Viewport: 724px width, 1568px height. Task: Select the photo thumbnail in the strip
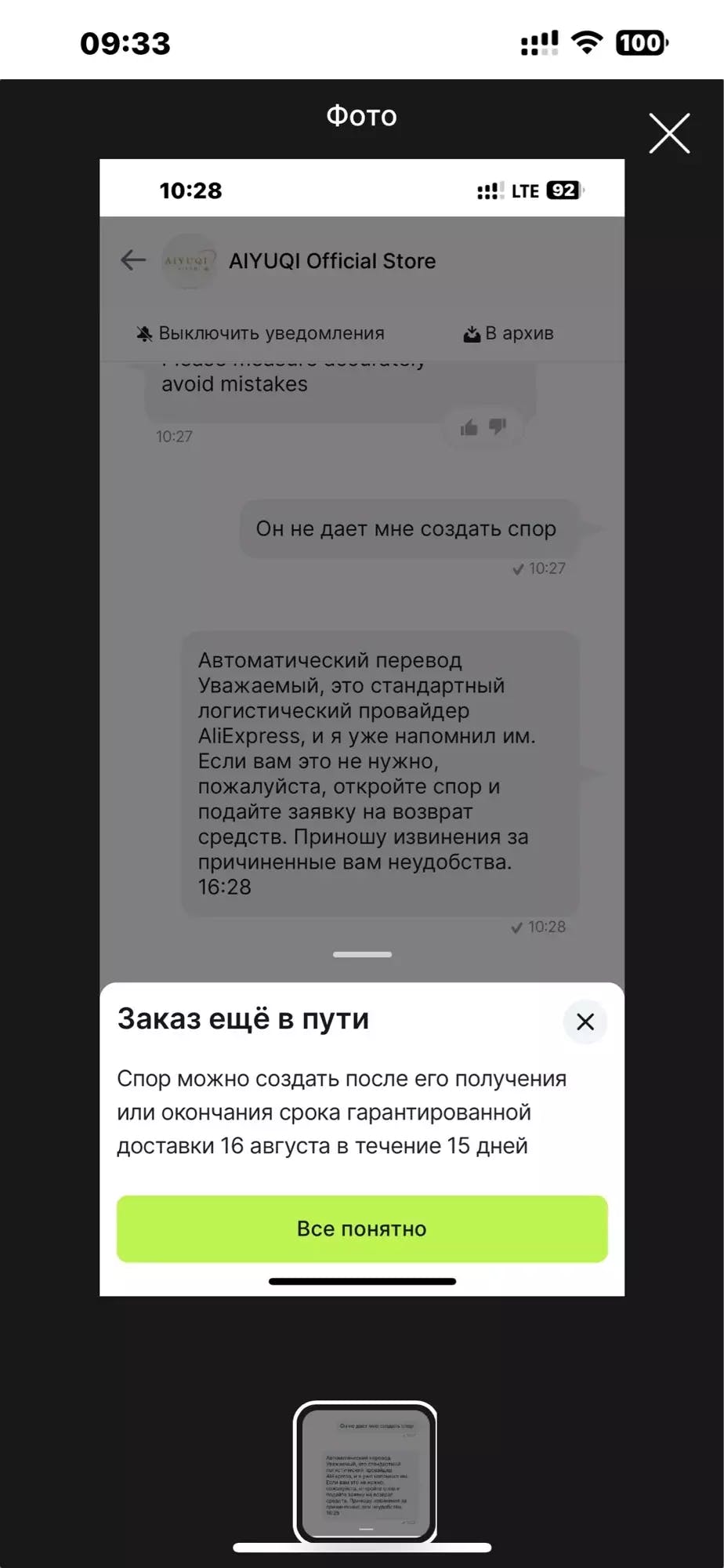(365, 1473)
